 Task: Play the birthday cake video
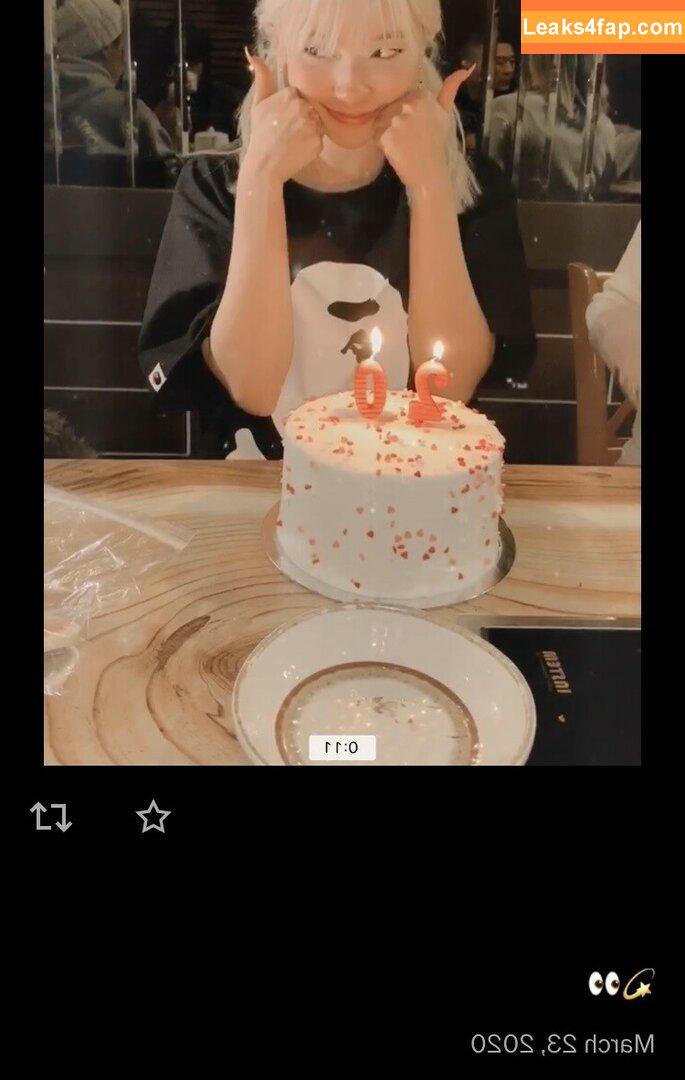point(342,400)
